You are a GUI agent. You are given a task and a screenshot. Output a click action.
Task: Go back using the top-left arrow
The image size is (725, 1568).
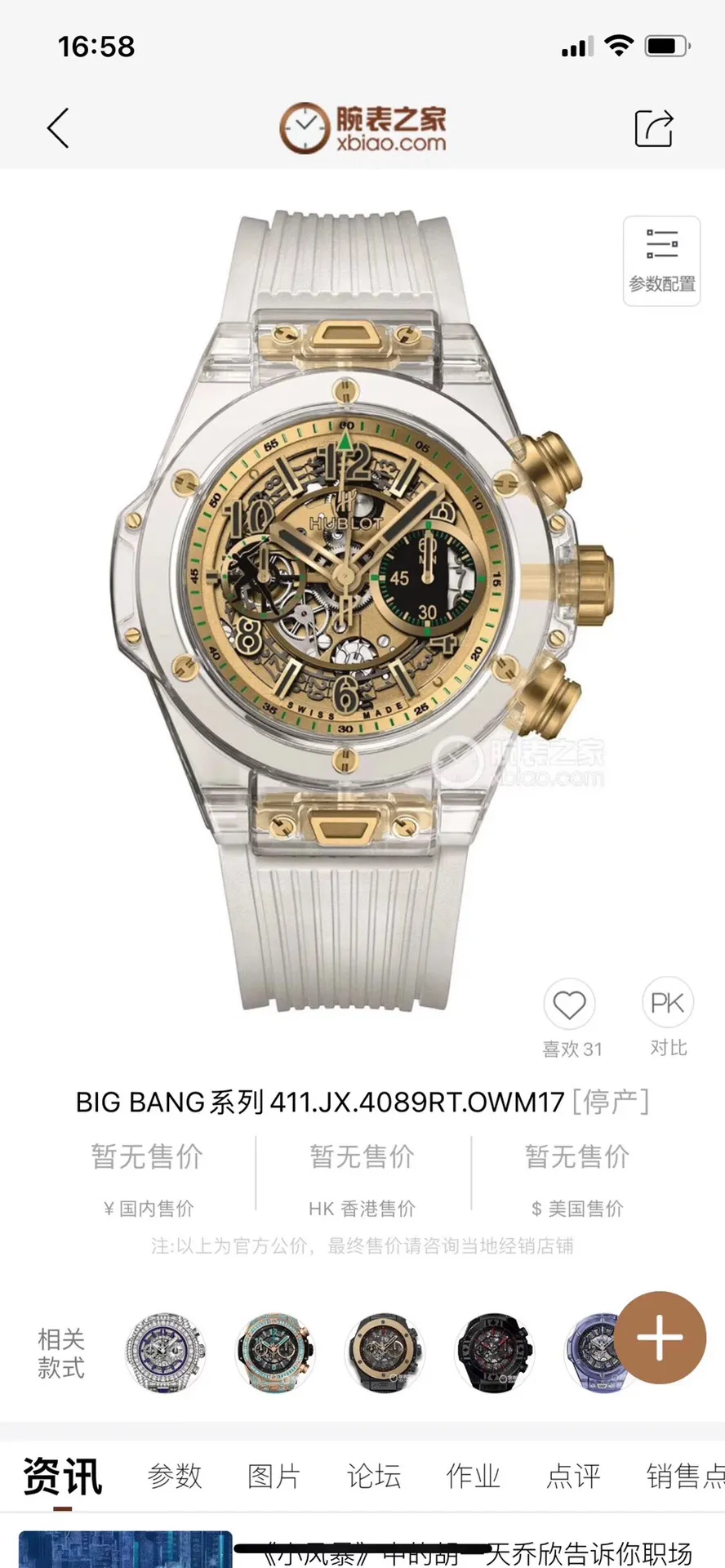(x=58, y=128)
